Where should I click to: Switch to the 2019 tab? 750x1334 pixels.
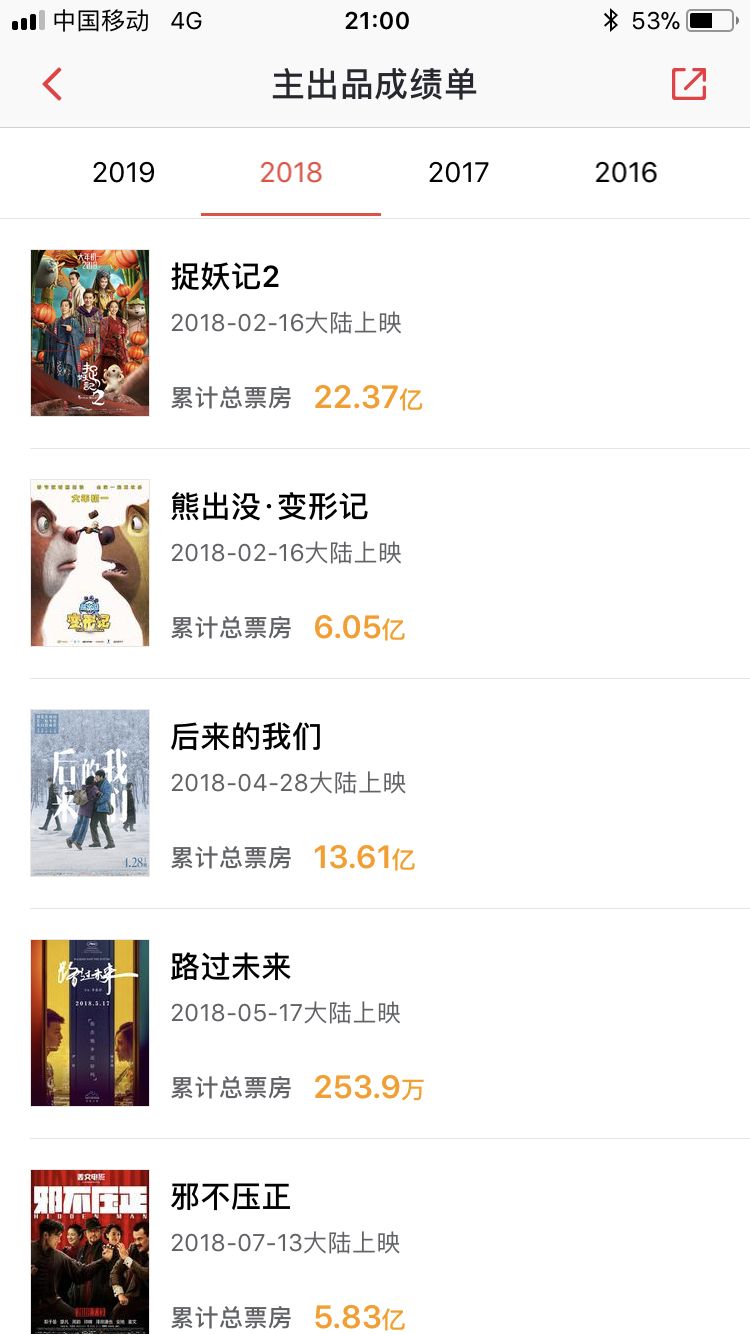click(x=123, y=172)
